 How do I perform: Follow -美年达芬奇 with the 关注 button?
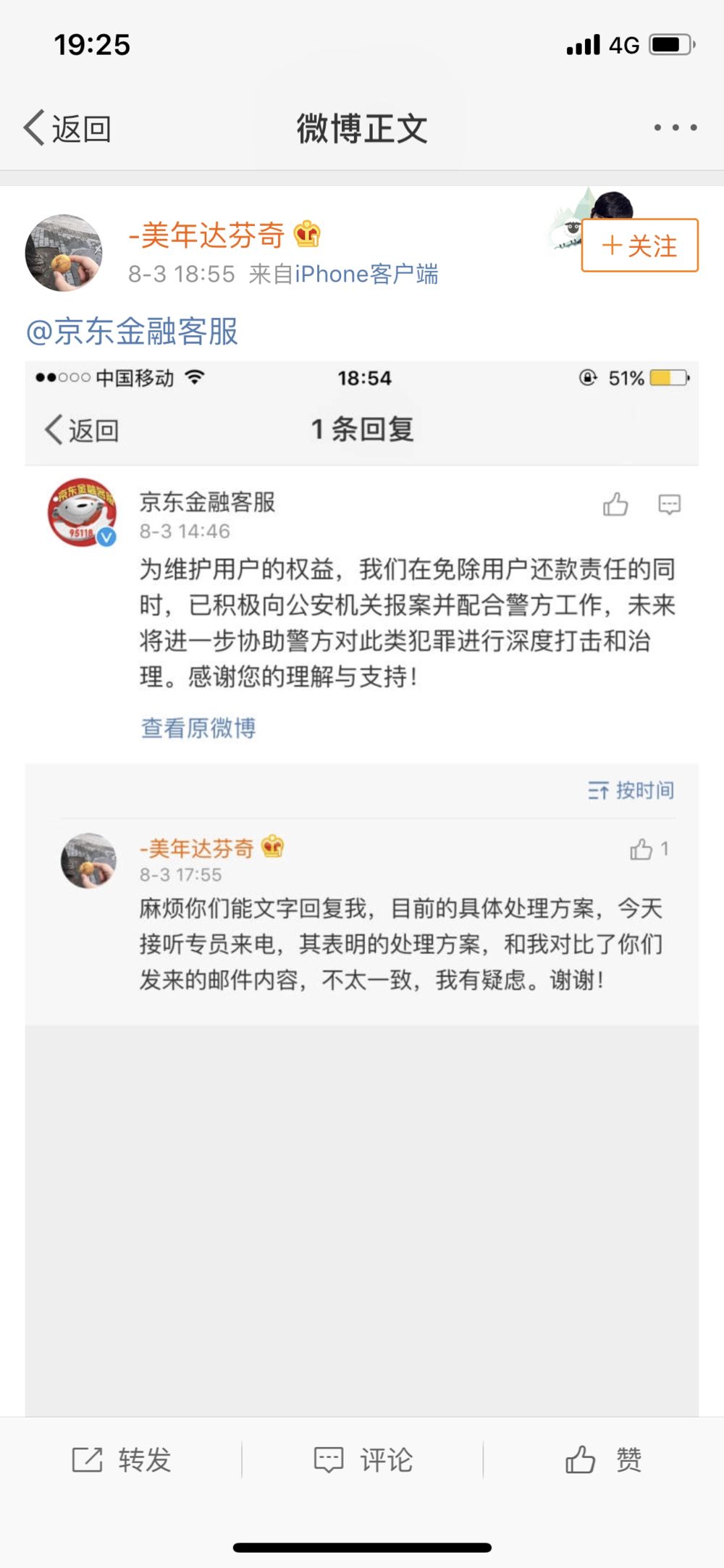tap(639, 246)
